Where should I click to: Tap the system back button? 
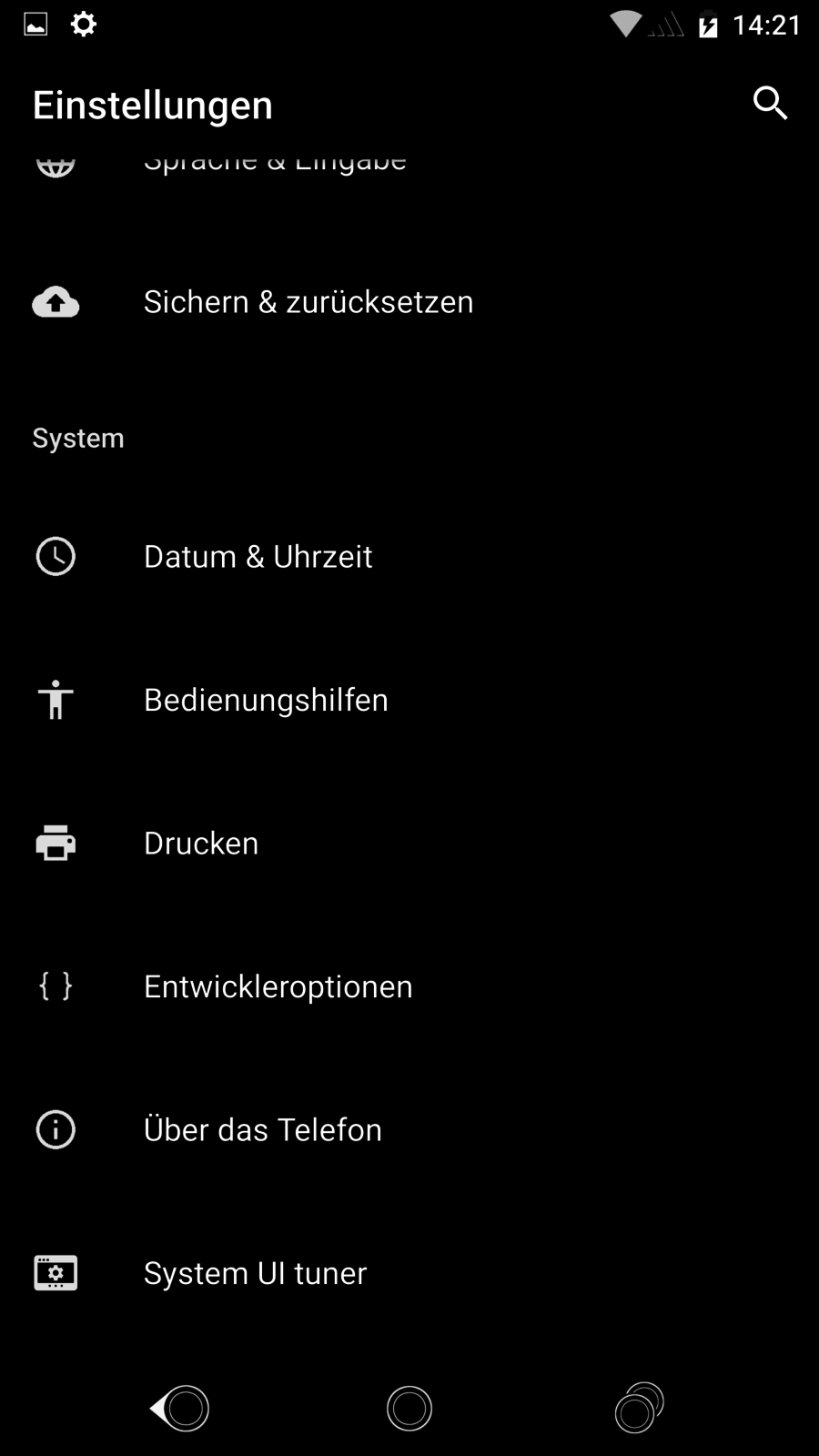tap(180, 1409)
